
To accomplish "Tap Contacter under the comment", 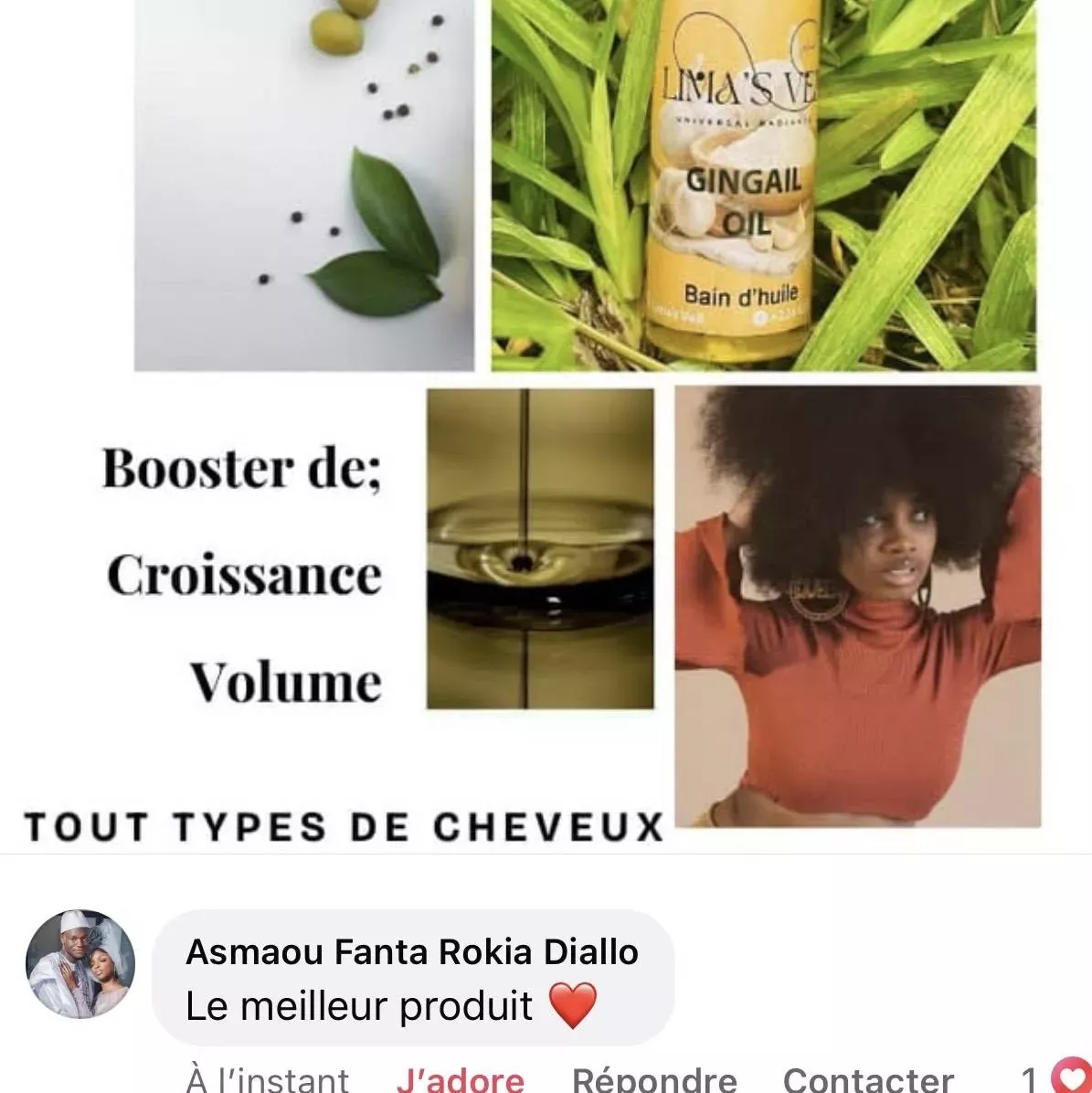I will pyautogui.click(x=868, y=1078).
